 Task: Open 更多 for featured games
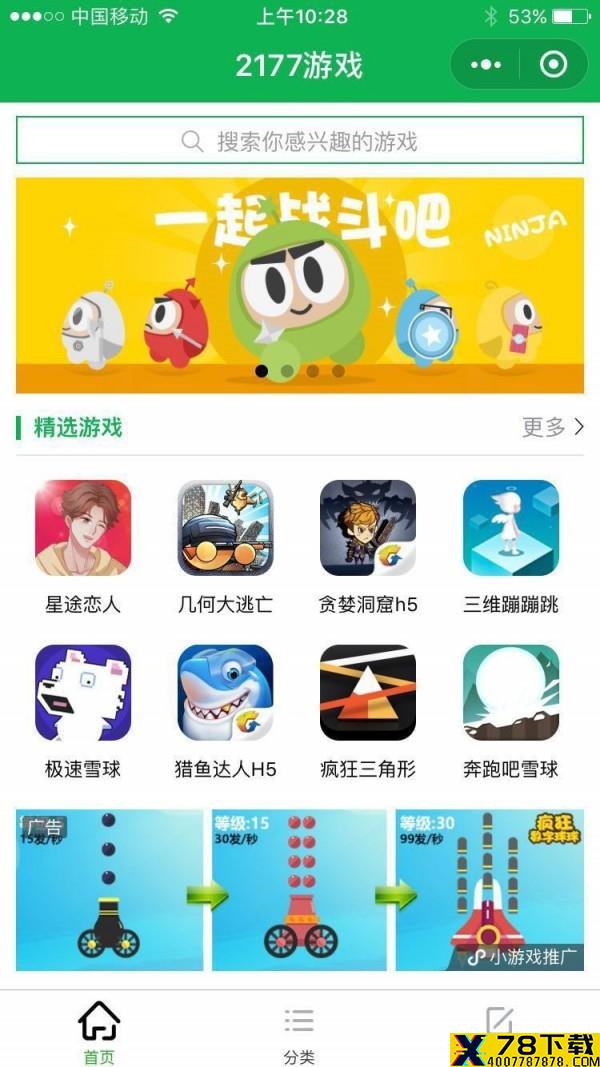point(552,427)
